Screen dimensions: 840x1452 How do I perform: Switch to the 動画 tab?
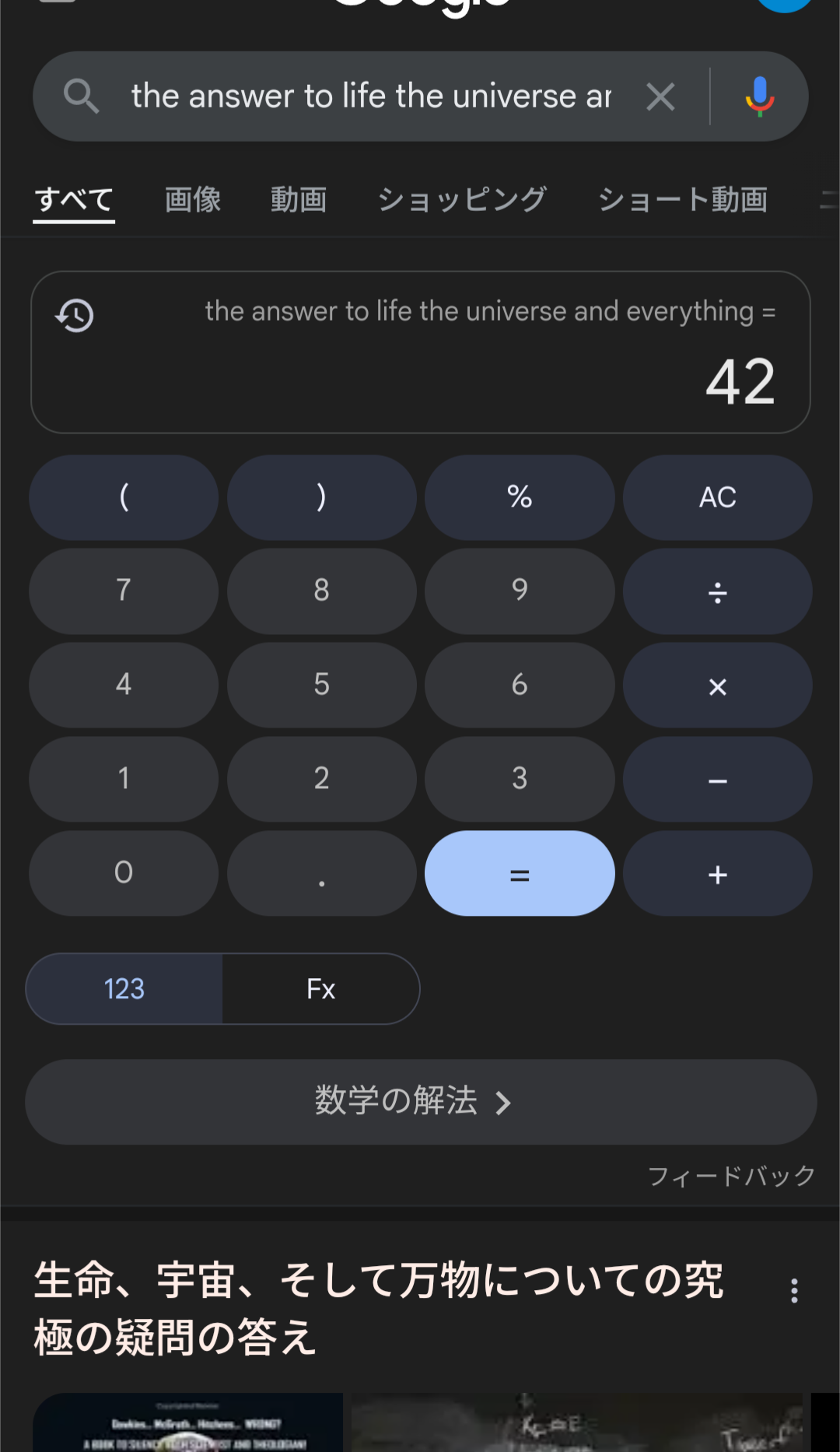tap(298, 200)
